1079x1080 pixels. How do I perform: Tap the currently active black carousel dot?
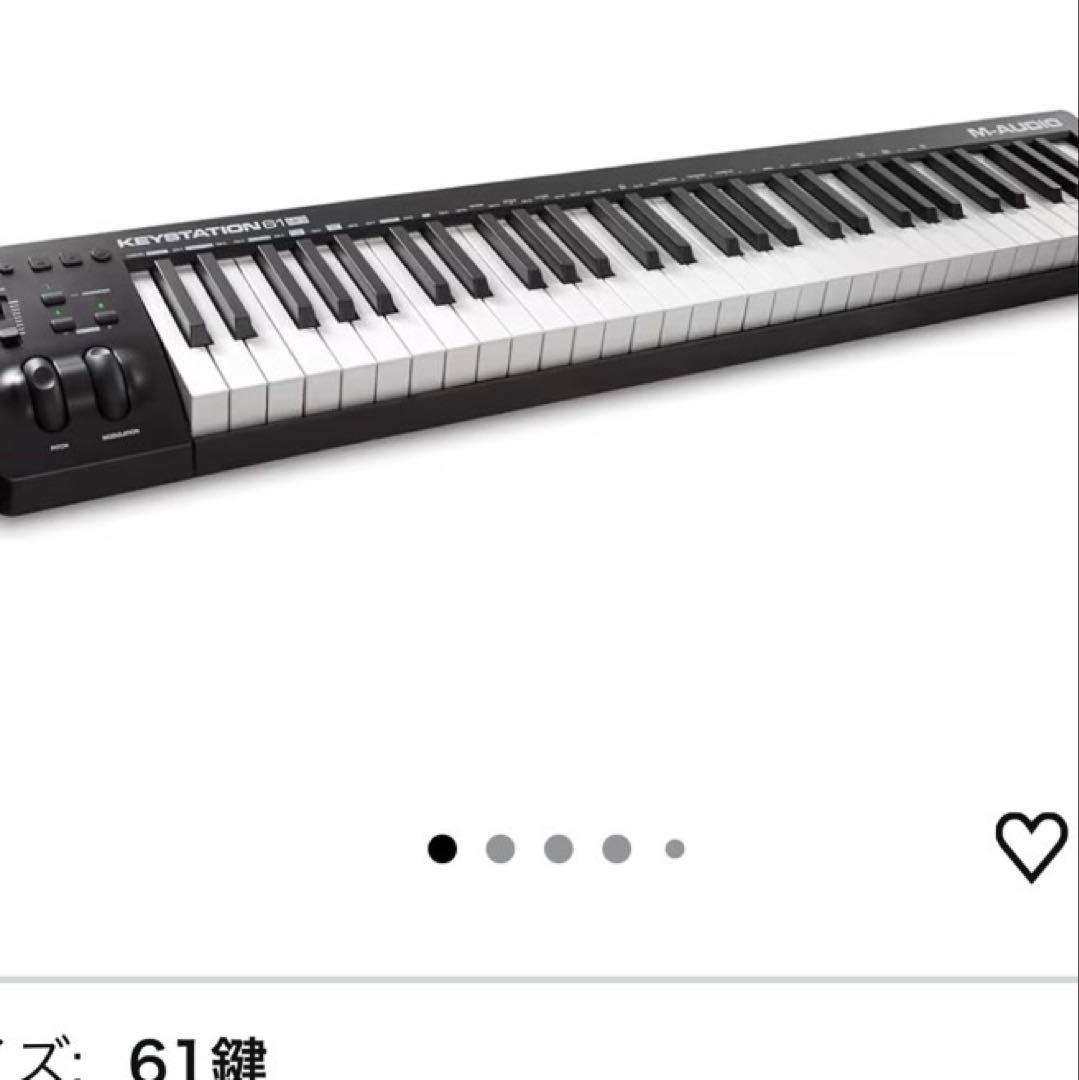click(440, 848)
